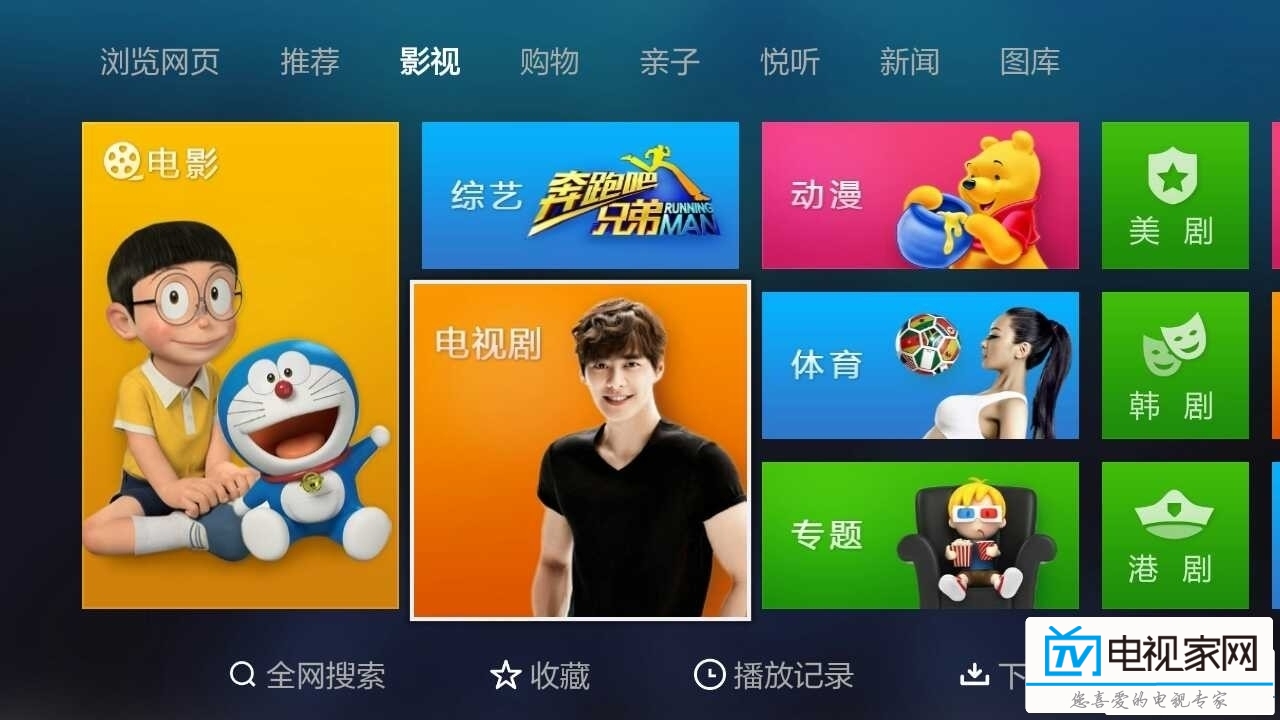Select the 影视 tab
Screen dimensions: 1280x720
pos(430,62)
